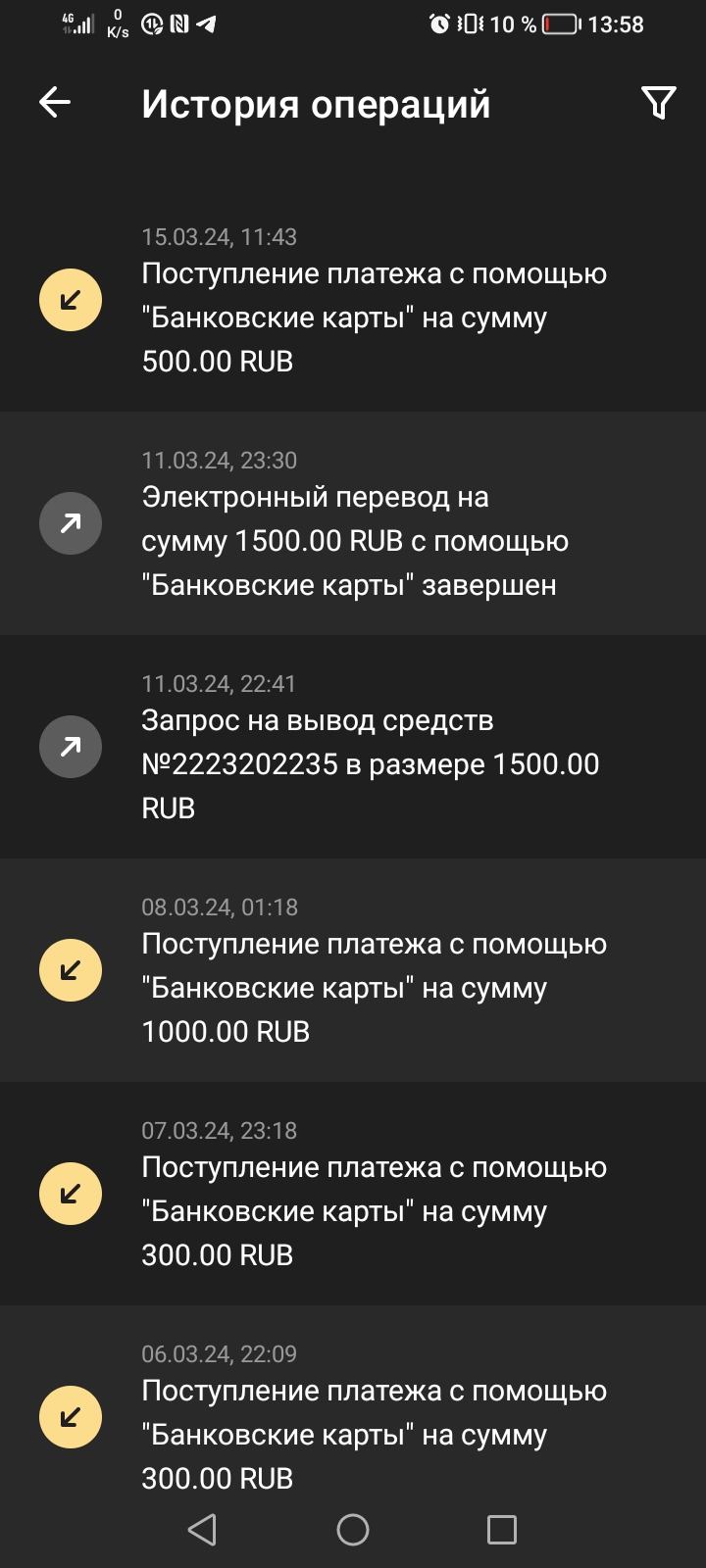The image size is (706, 1568).
Task: Go back from the История операций screen
Action: 55,102
